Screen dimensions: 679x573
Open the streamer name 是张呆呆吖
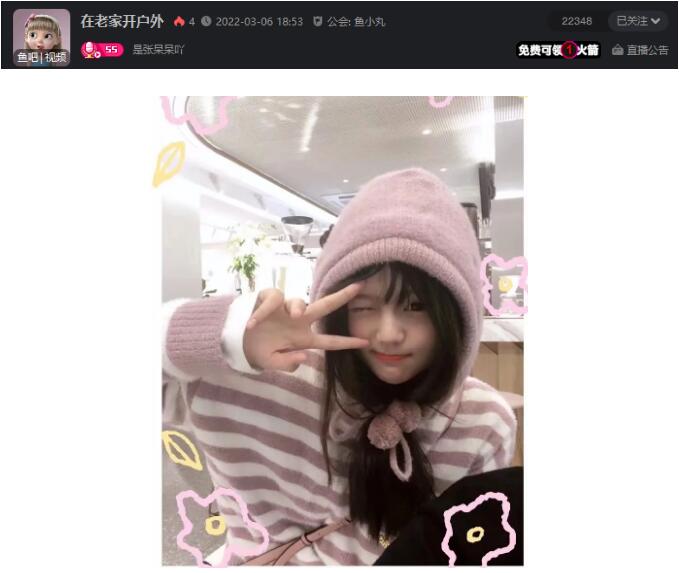159,49
